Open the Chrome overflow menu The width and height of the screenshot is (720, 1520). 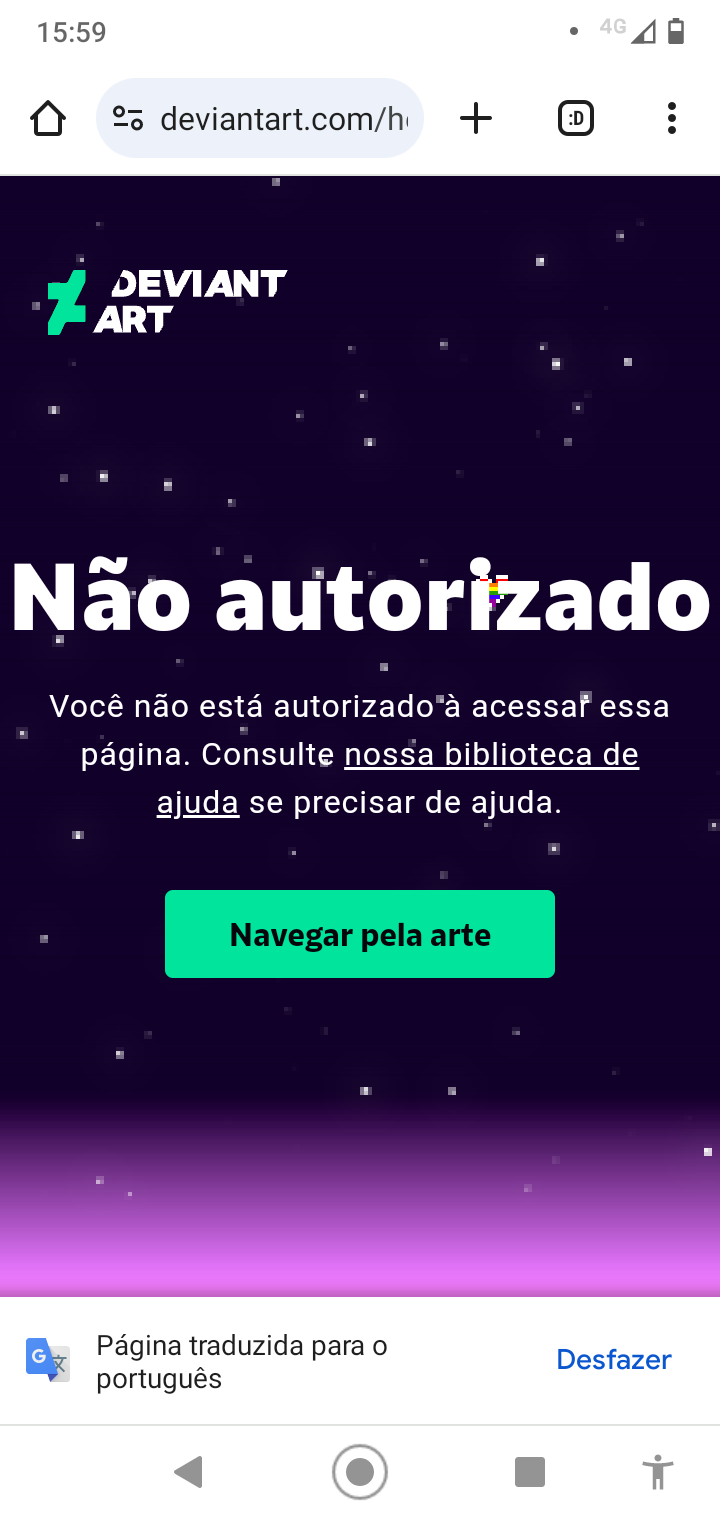click(671, 119)
